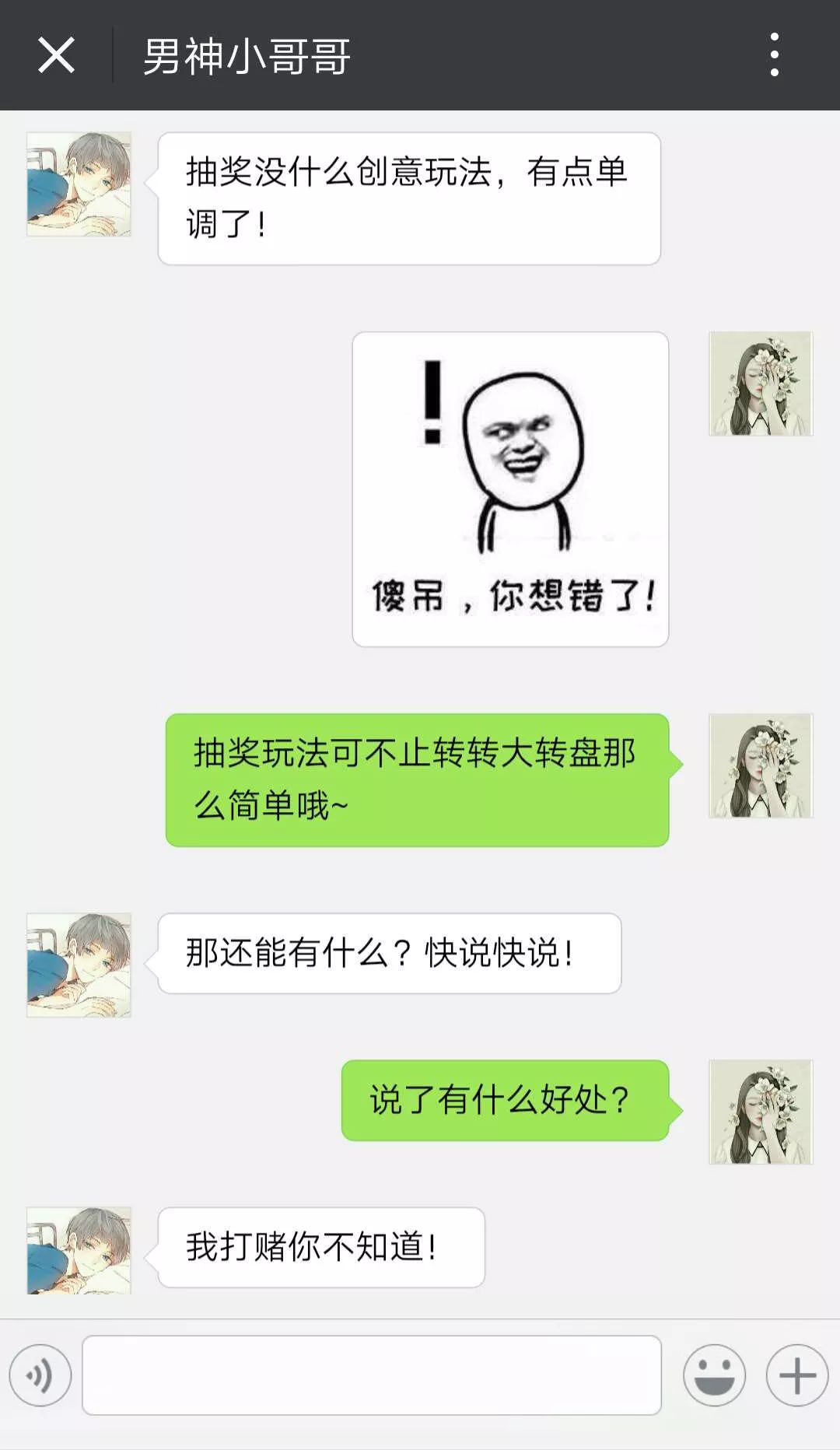This screenshot has width=840, height=1450.
Task: Close the chat with 男神小哥哥
Action: click(56, 55)
